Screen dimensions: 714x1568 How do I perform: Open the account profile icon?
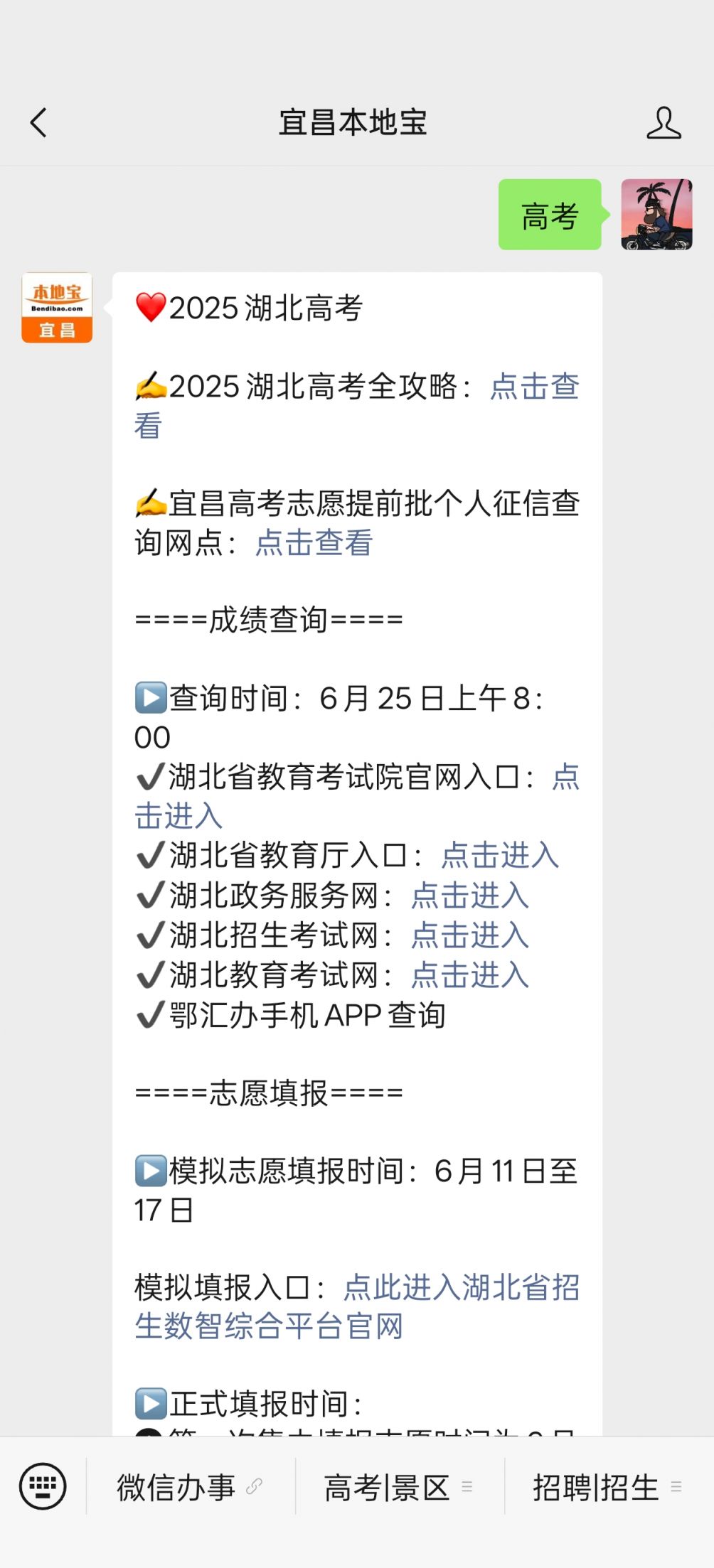coord(664,122)
